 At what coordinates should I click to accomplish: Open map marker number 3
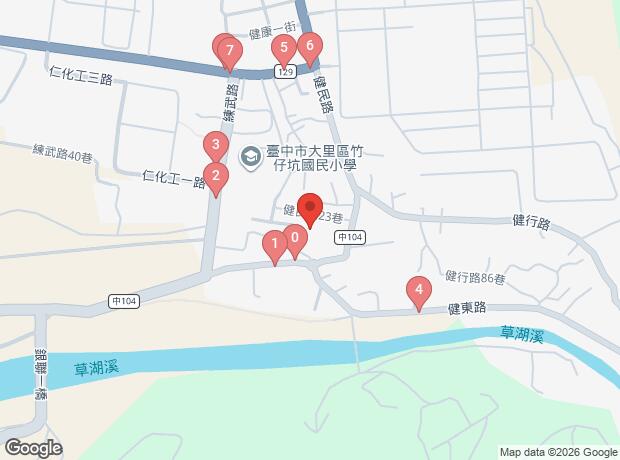pos(214,146)
